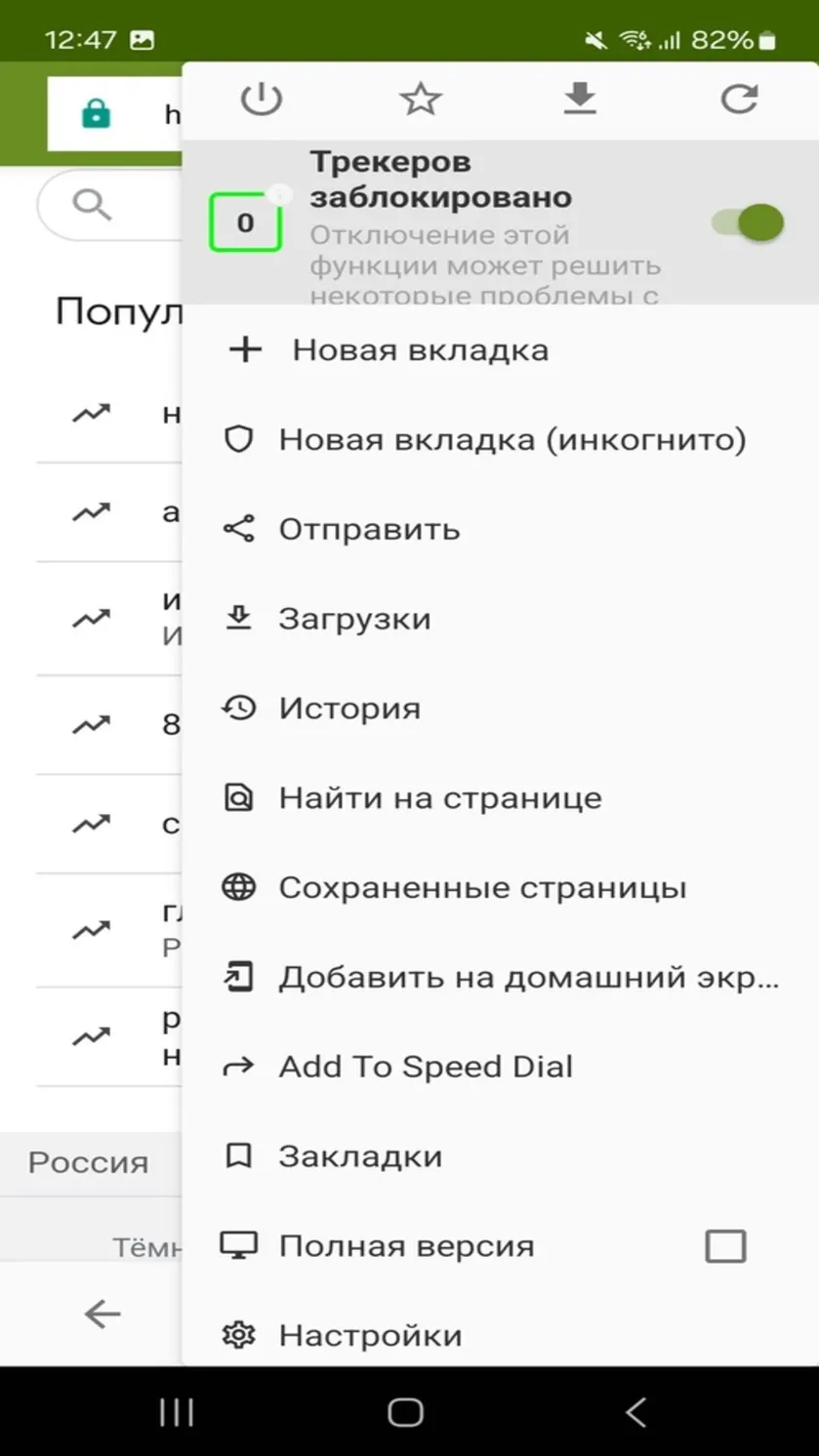Open Закладки

[500, 1156]
